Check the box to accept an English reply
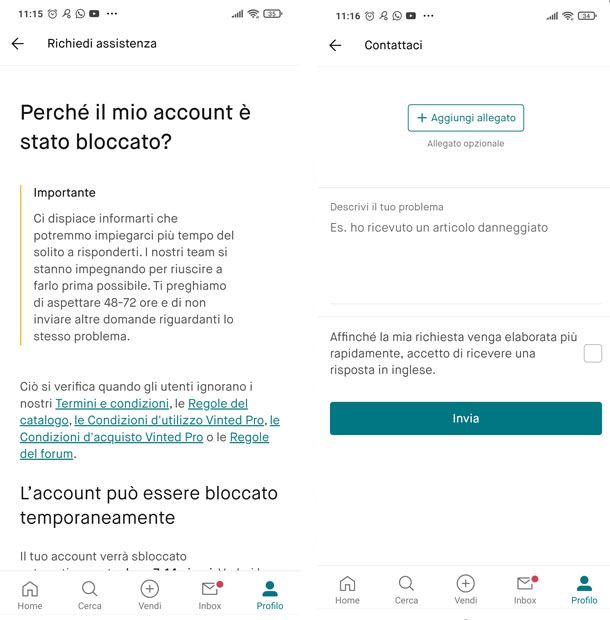The width and height of the screenshot is (610, 620). [592, 353]
